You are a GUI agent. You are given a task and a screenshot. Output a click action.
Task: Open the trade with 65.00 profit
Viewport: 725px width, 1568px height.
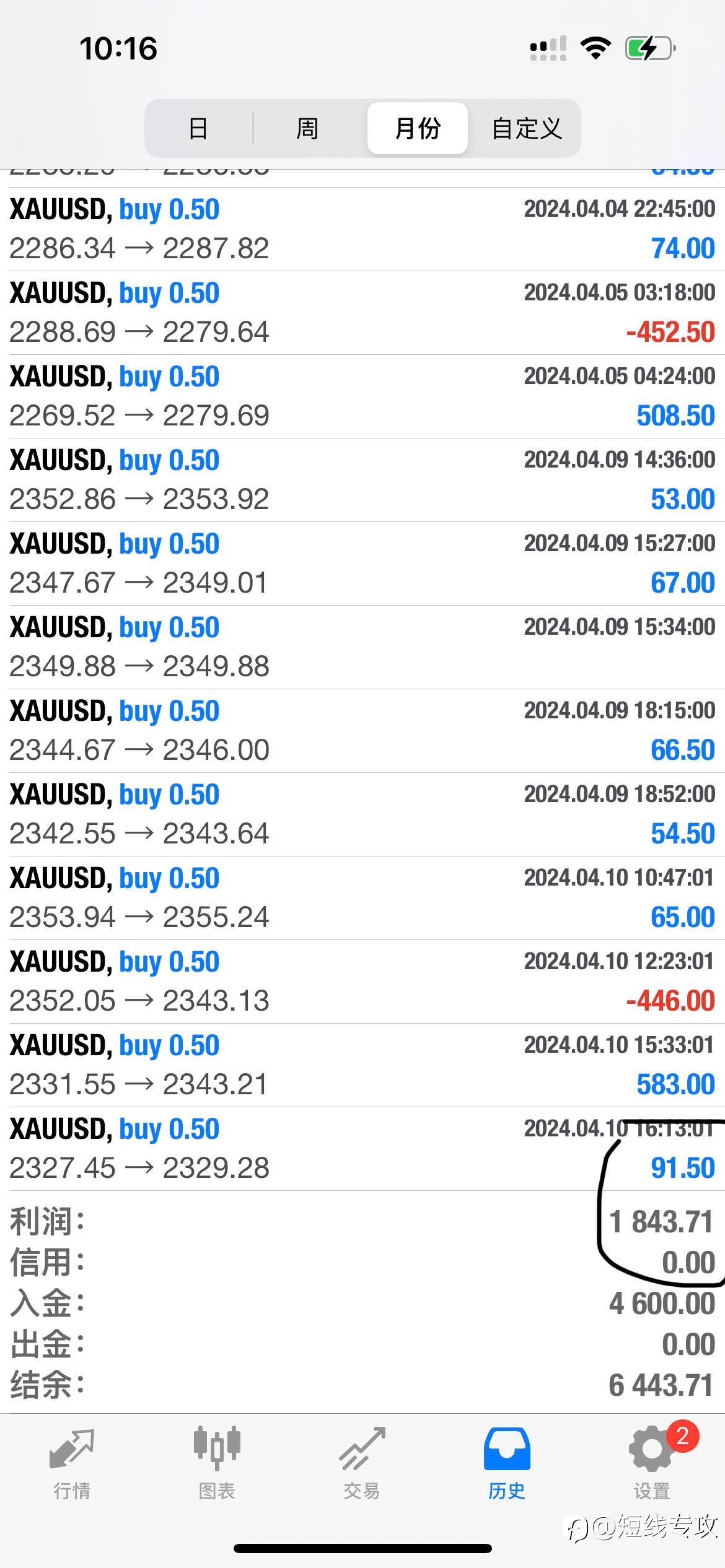[x=362, y=898]
